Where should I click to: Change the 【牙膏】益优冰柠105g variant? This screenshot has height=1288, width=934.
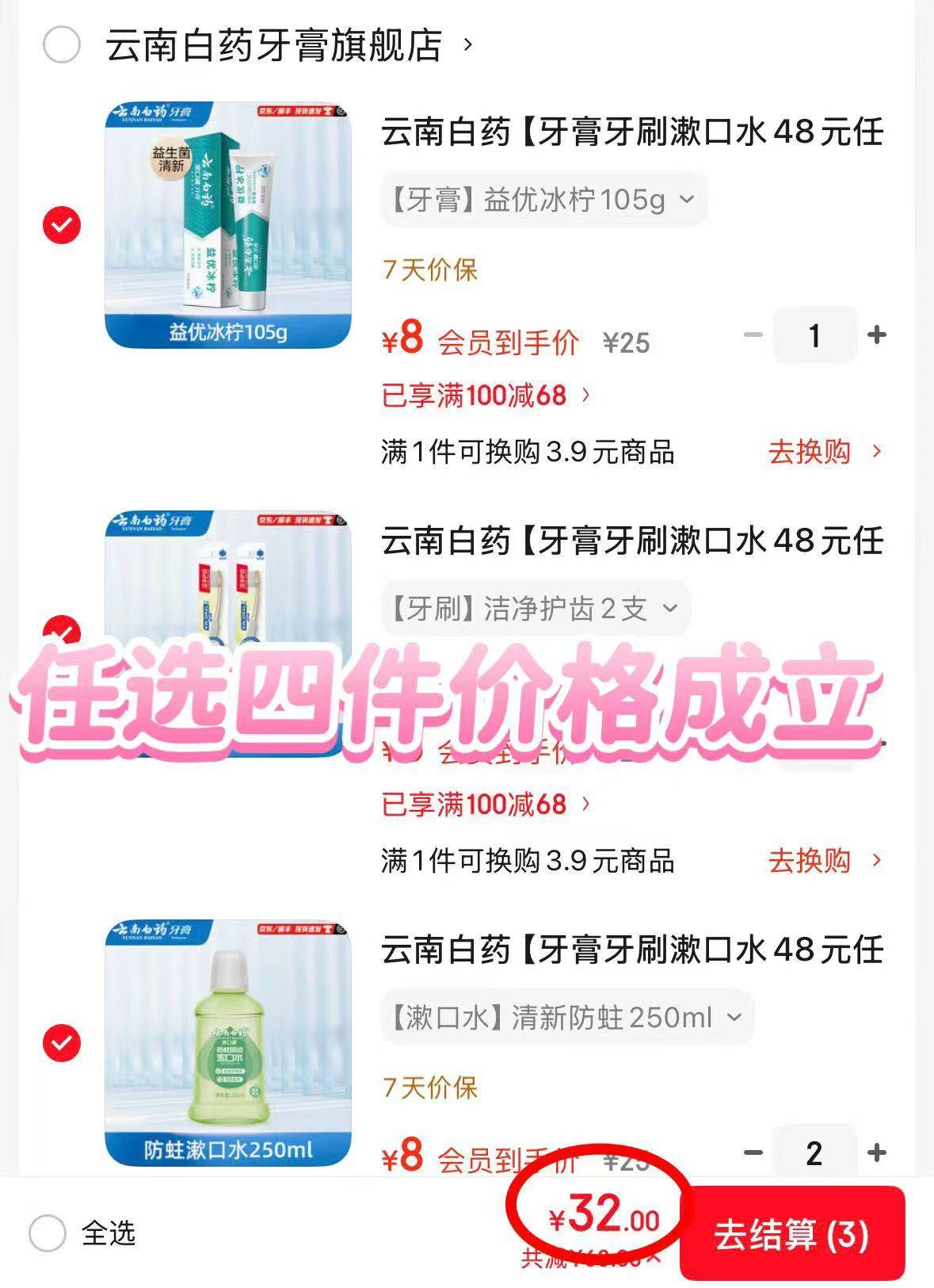click(x=543, y=199)
